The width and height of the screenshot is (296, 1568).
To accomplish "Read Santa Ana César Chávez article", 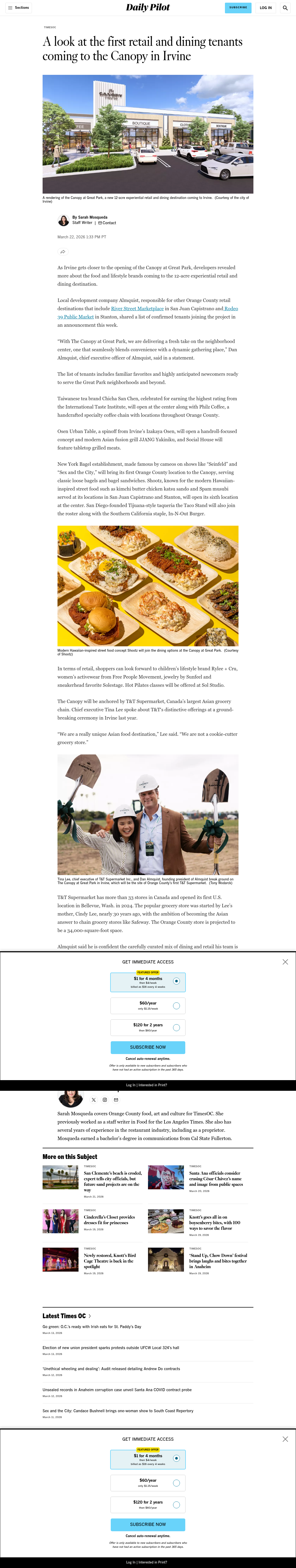I will tap(216, 1179).
